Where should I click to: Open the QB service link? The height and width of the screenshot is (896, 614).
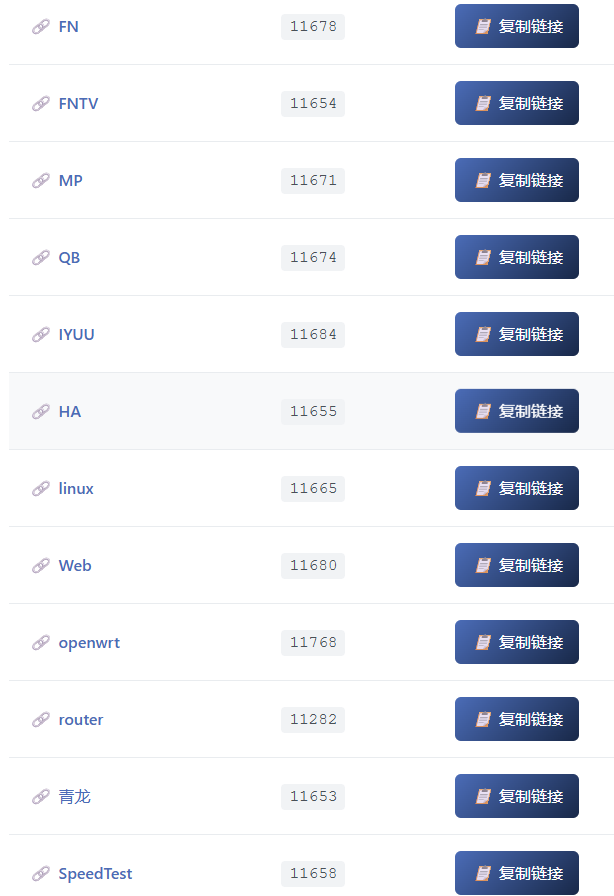pos(69,258)
